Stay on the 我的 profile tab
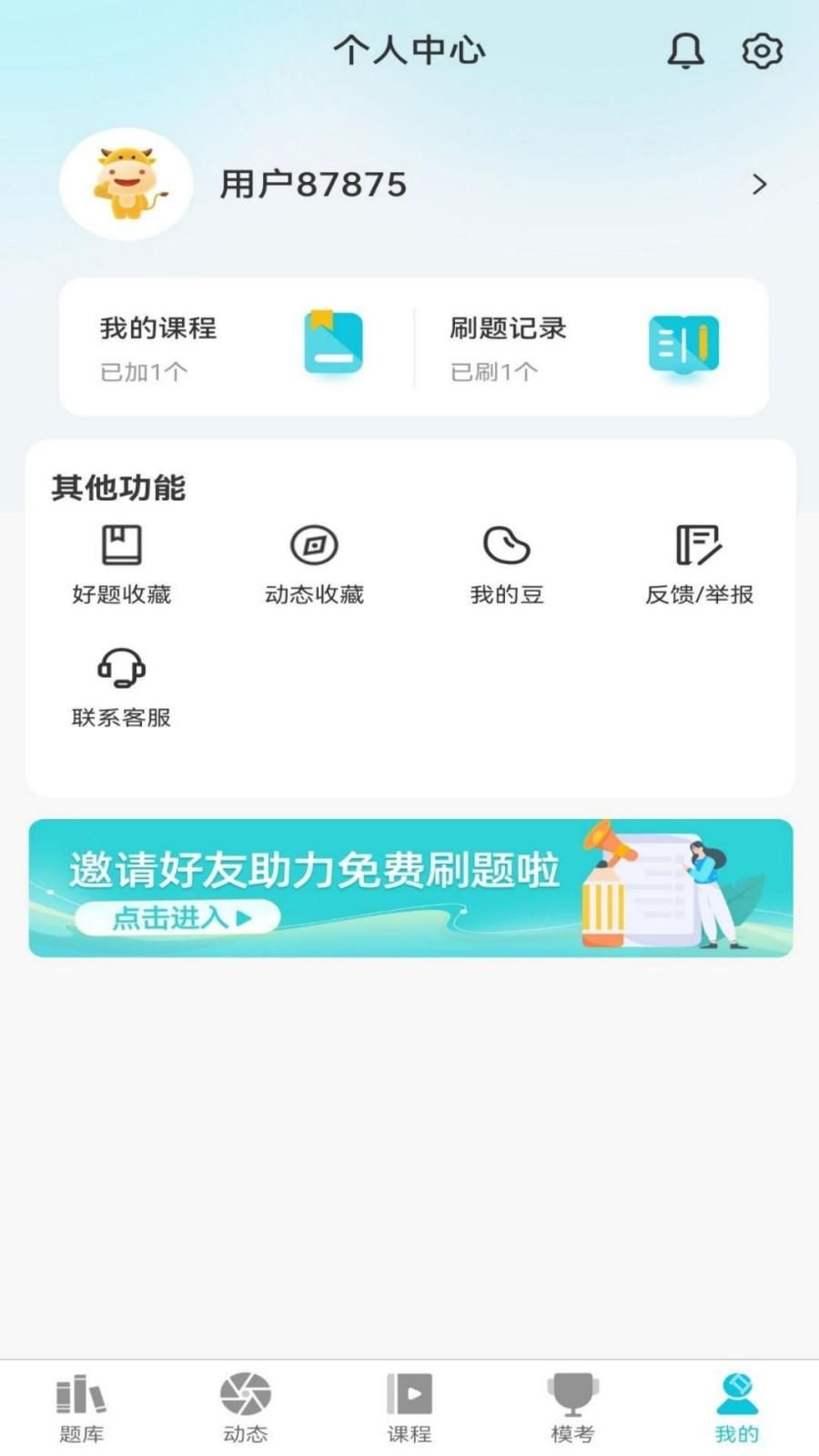This screenshot has width=819, height=1456. 735,1406
